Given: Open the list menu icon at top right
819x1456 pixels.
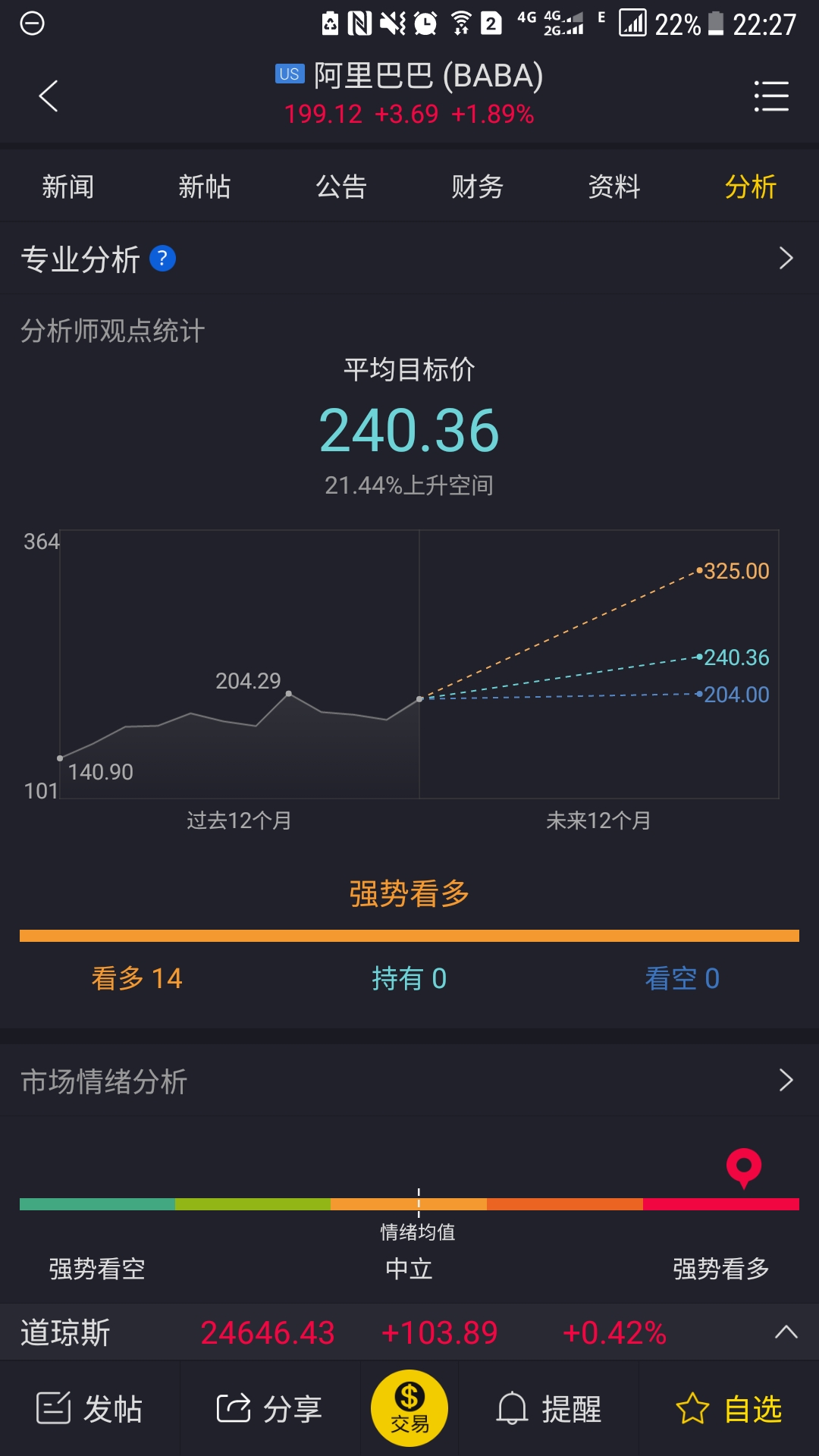Looking at the screenshot, I should click(x=771, y=96).
